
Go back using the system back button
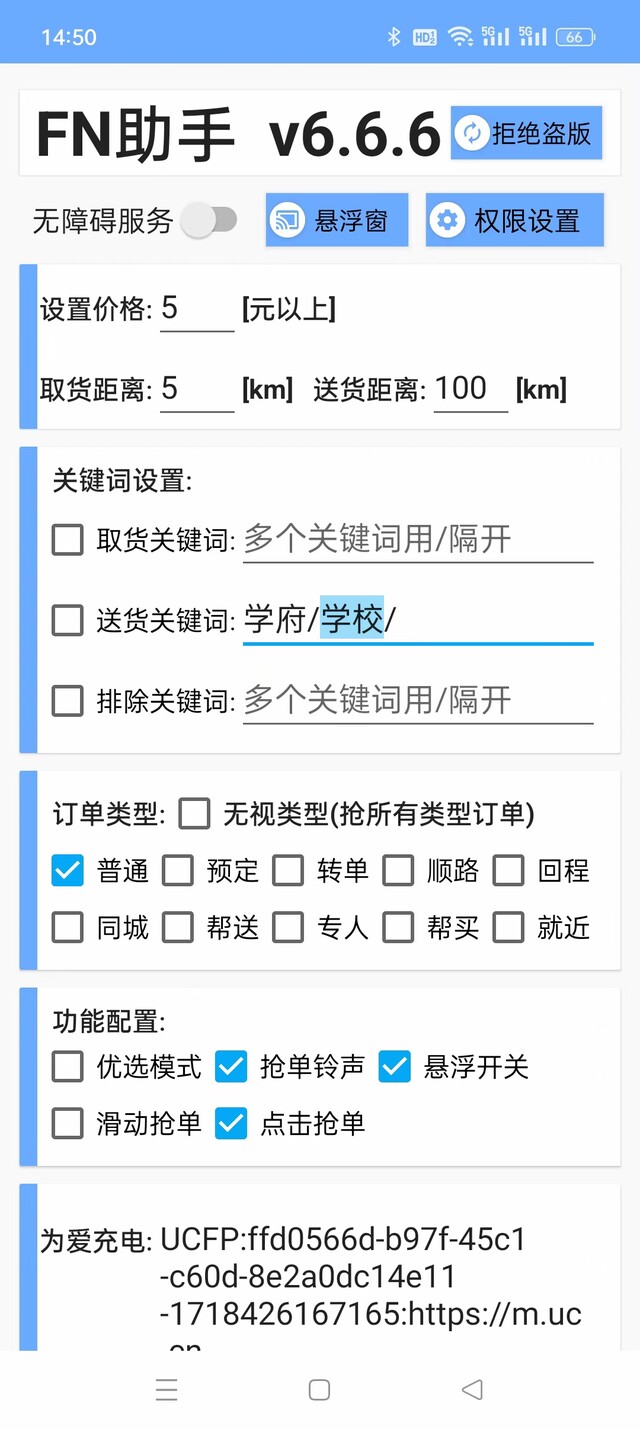[472, 1389]
